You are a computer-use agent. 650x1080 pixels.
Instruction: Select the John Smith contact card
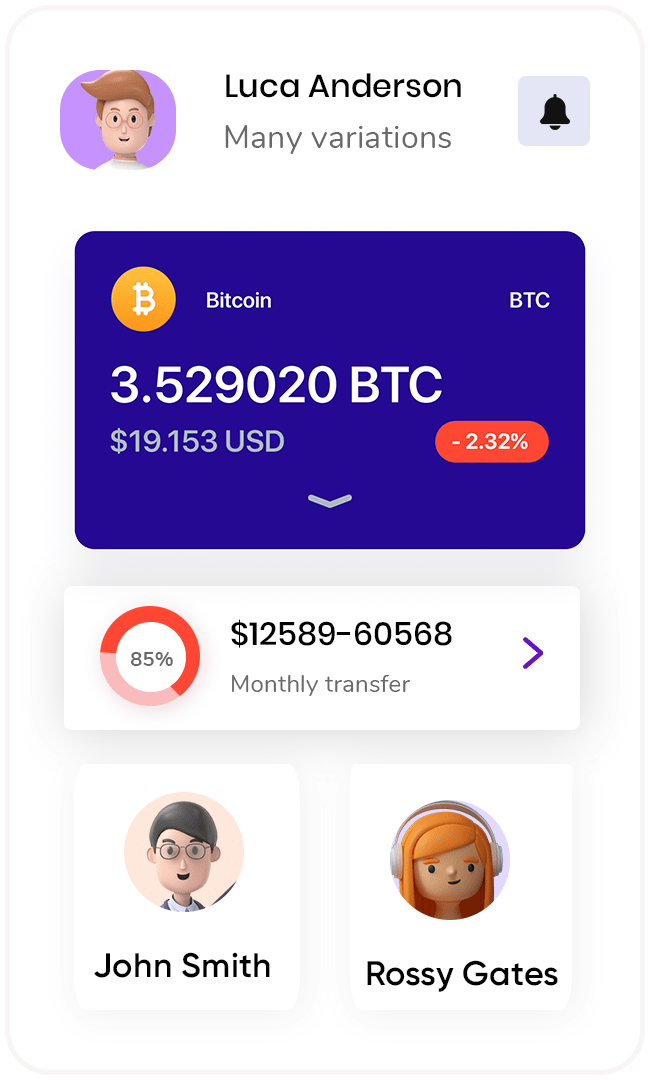[x=186, y=886]
